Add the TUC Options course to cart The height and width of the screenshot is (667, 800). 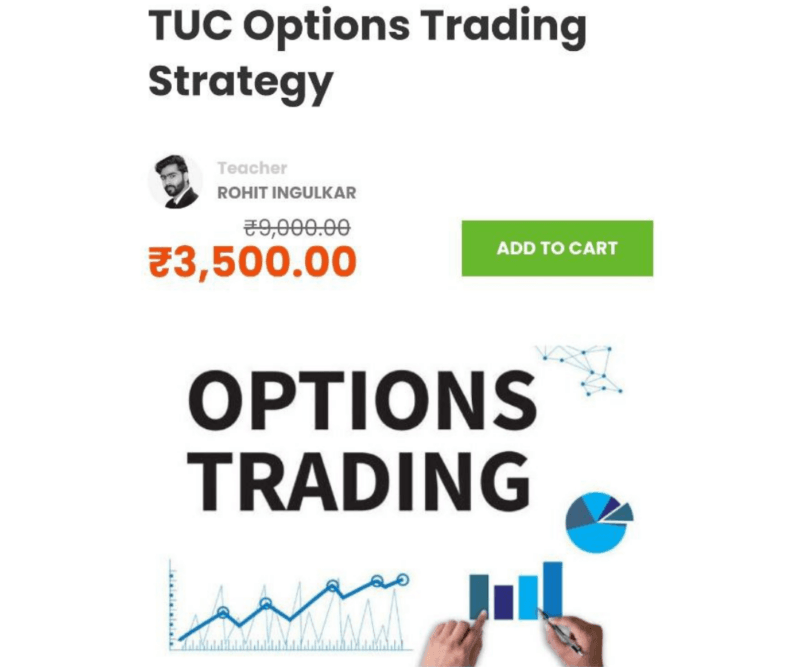point(557,248)
